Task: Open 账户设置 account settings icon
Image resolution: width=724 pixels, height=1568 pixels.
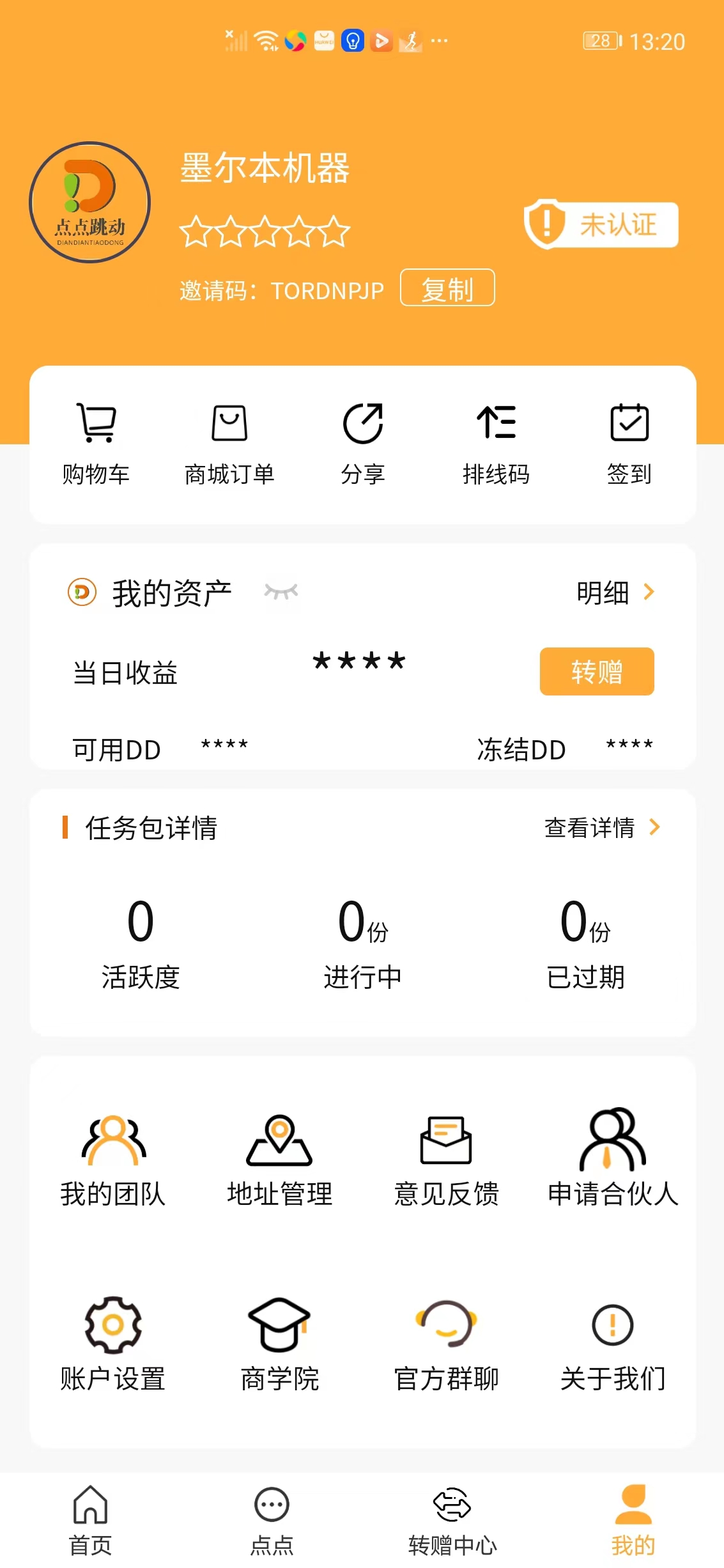Action: coord(112,1323)
